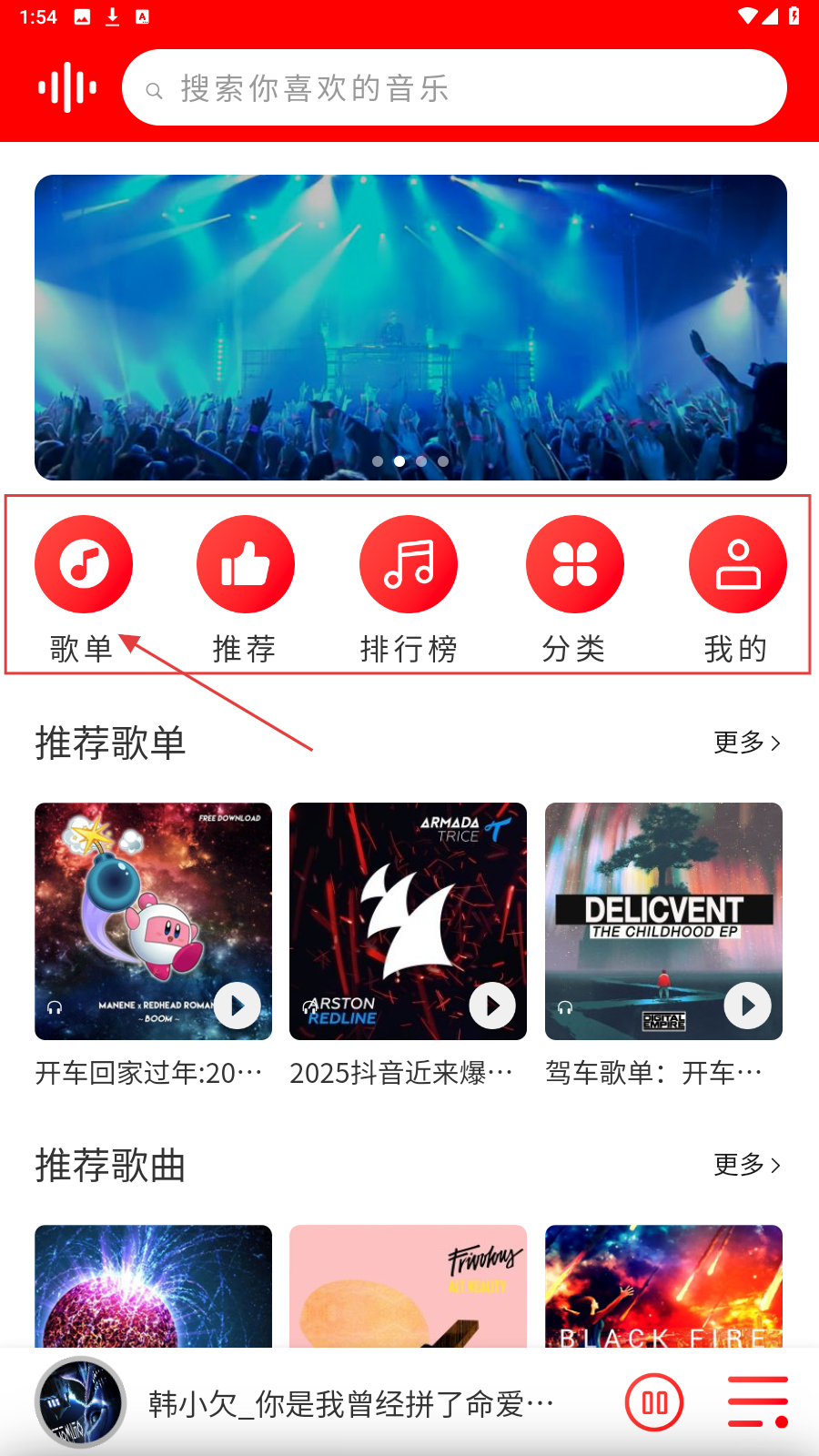The width and height of the screenshot is (819, 1456).
Task: Play the 驾车歌单 playlist
Action: [x=747, y=1006]
